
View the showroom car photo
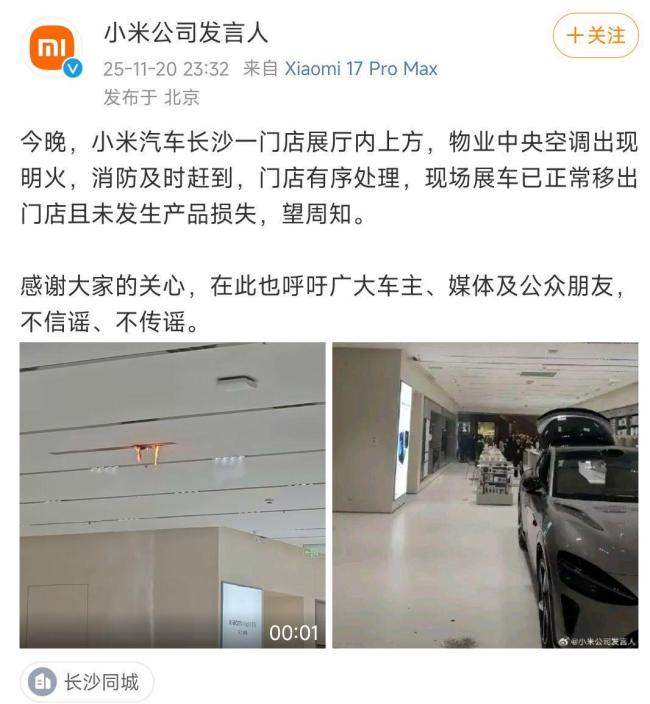(x=485, y=495)
